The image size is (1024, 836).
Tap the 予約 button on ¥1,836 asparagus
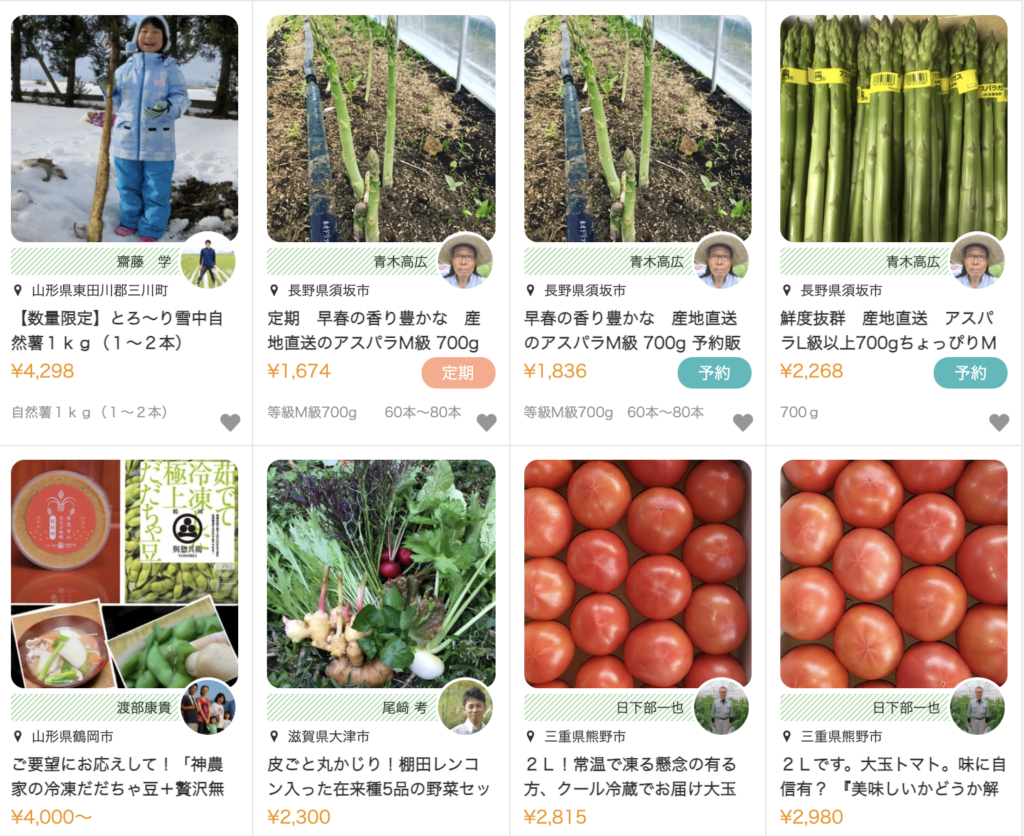pos(714,373)
